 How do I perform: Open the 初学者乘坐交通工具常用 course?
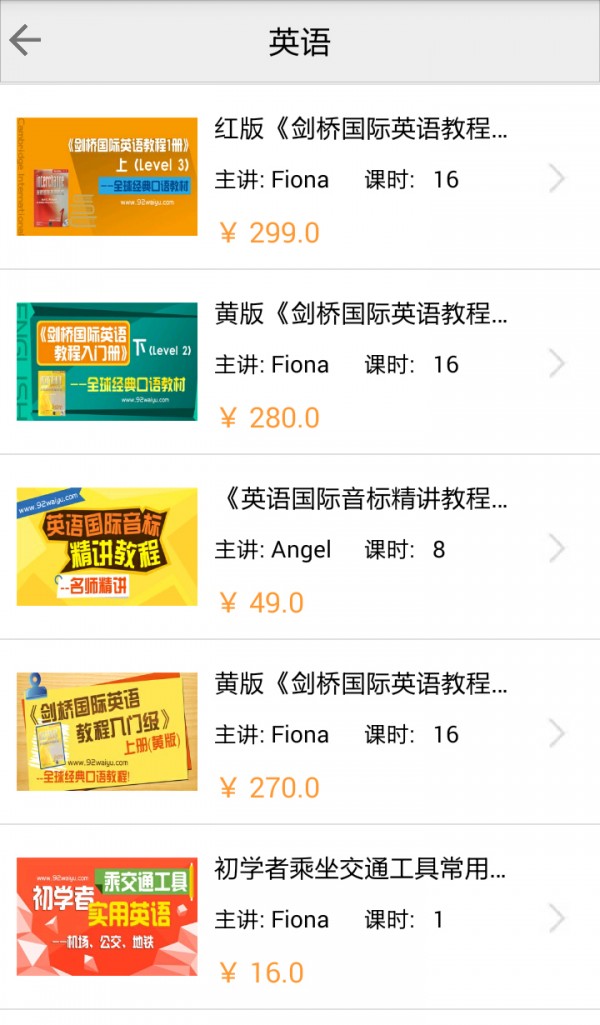point(300,917)
